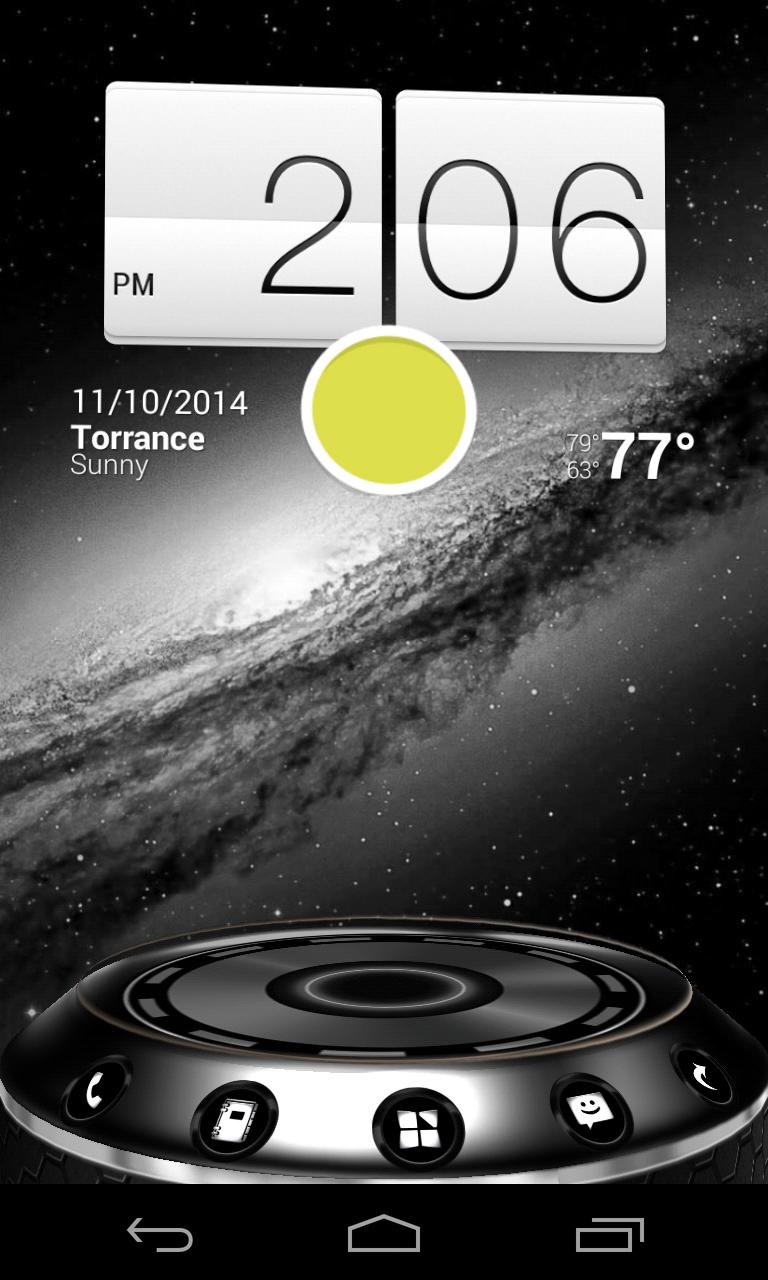The width and height of the screenshot is (768, 1280).
Task: Open the phone dialer icon
Action: coord(97,1089)
